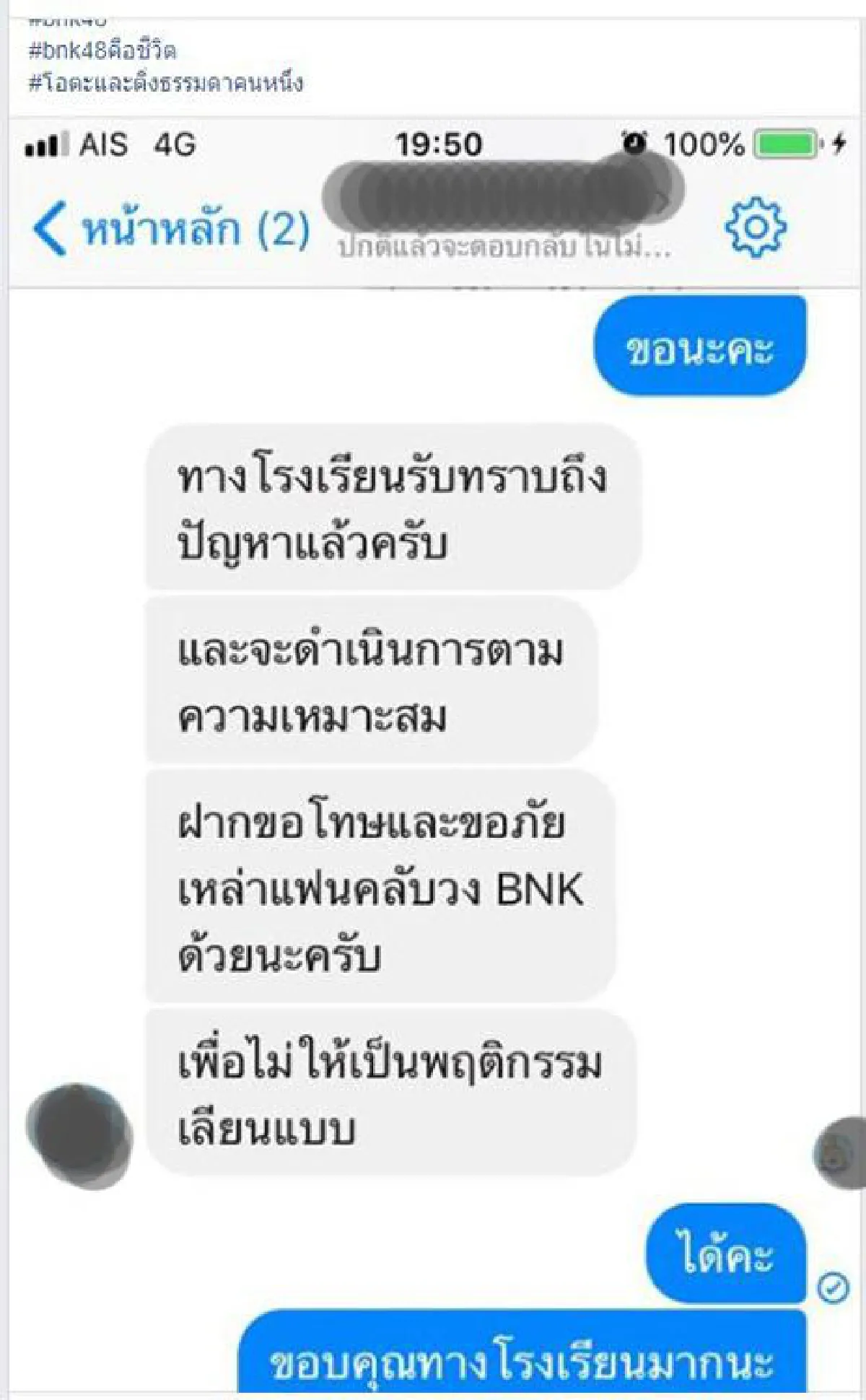Tap AIS 4G to switch network mode

[134, 144]
